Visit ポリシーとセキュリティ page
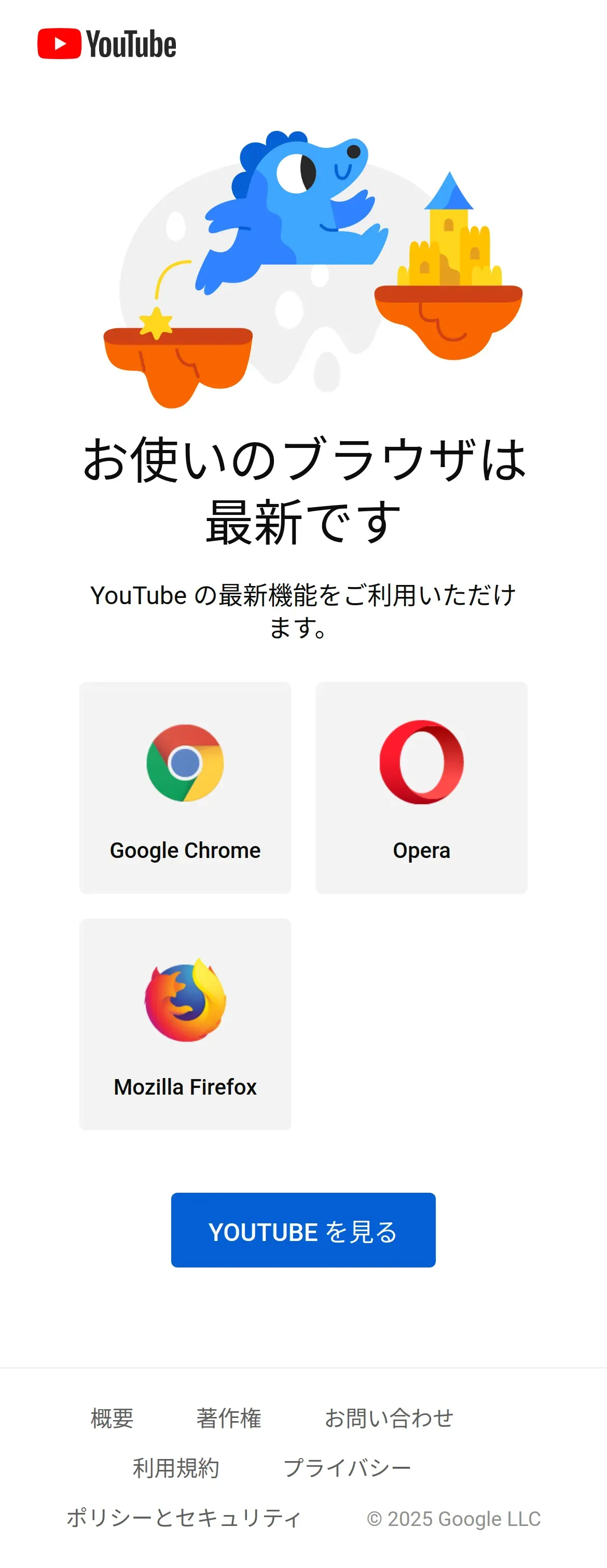Viewport: 607px width, 1568px height. (184, 1518)
